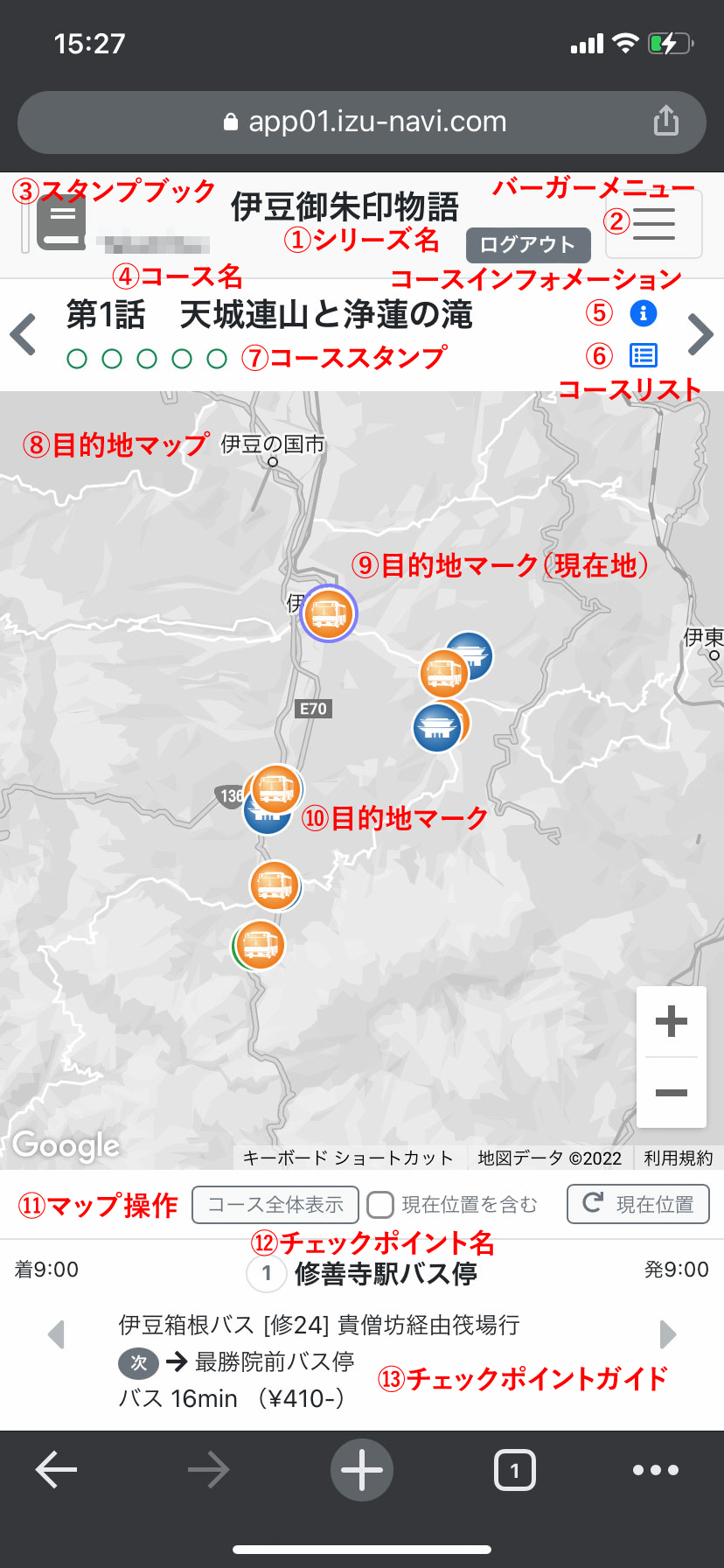
Task: Select the highlighted bus marker at current location
Action: tap(329, 612)
